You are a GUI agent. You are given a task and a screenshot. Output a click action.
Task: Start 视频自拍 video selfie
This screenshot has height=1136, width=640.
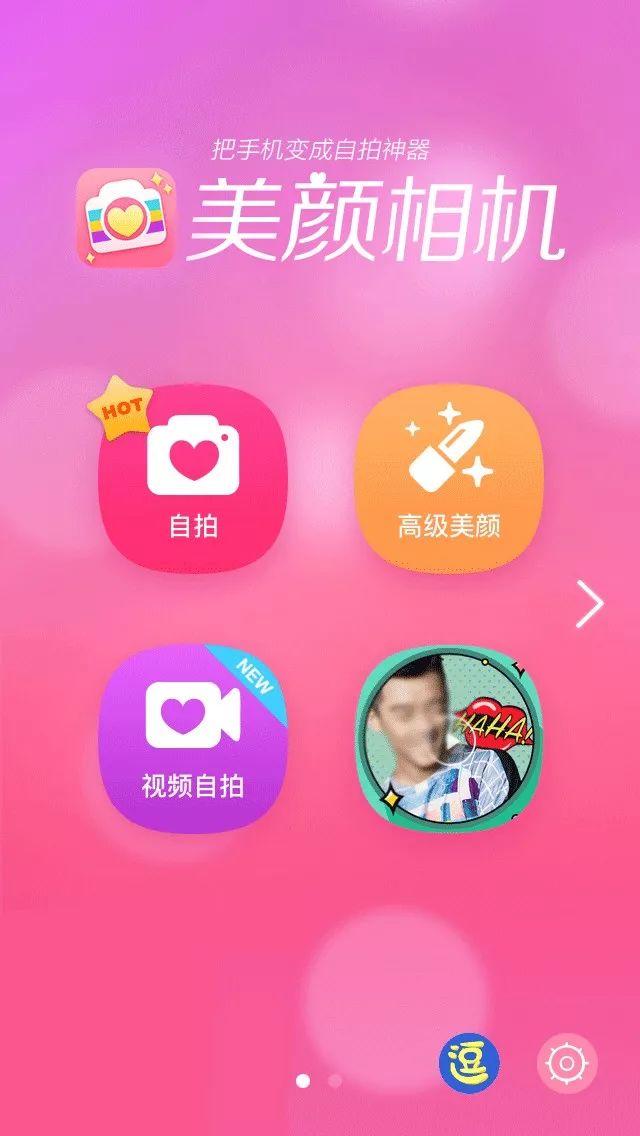[193, 738]
